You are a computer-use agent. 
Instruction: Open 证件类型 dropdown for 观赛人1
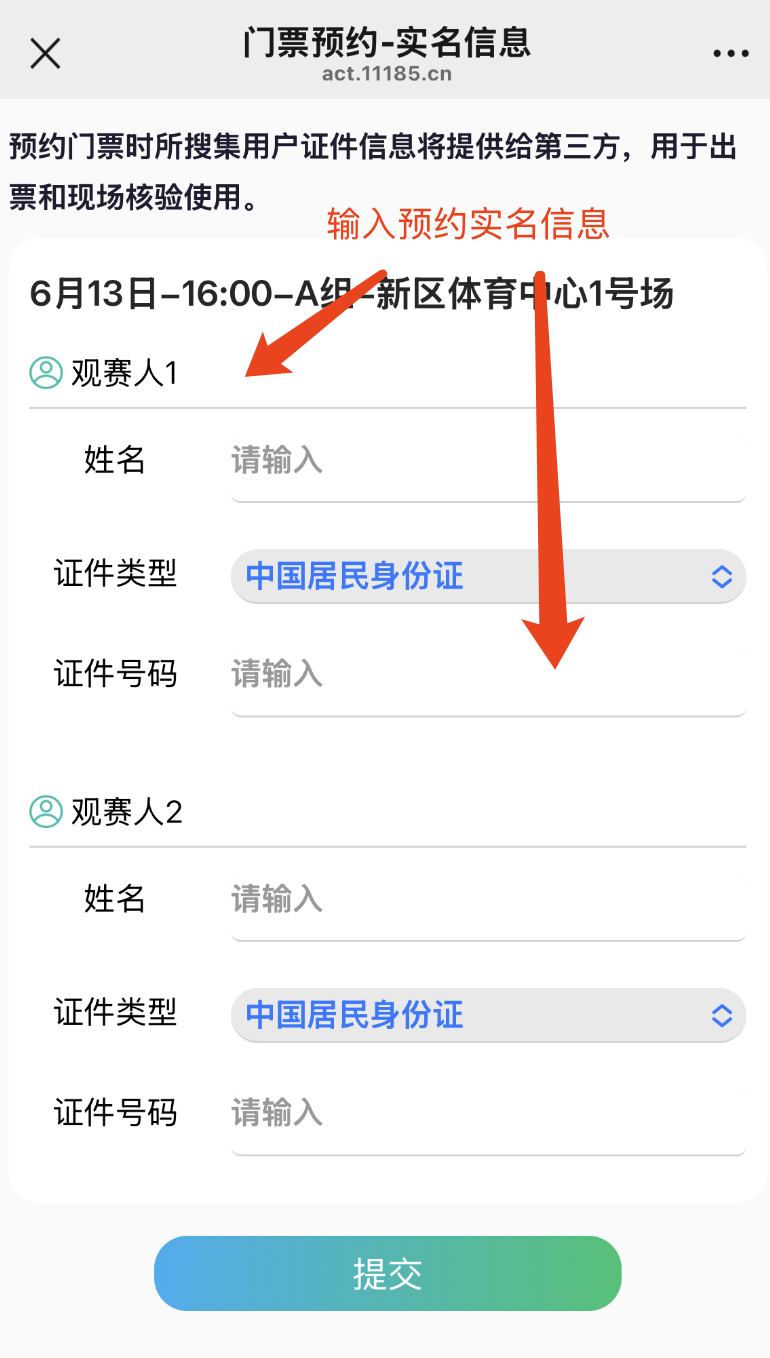tap(487, 576)
